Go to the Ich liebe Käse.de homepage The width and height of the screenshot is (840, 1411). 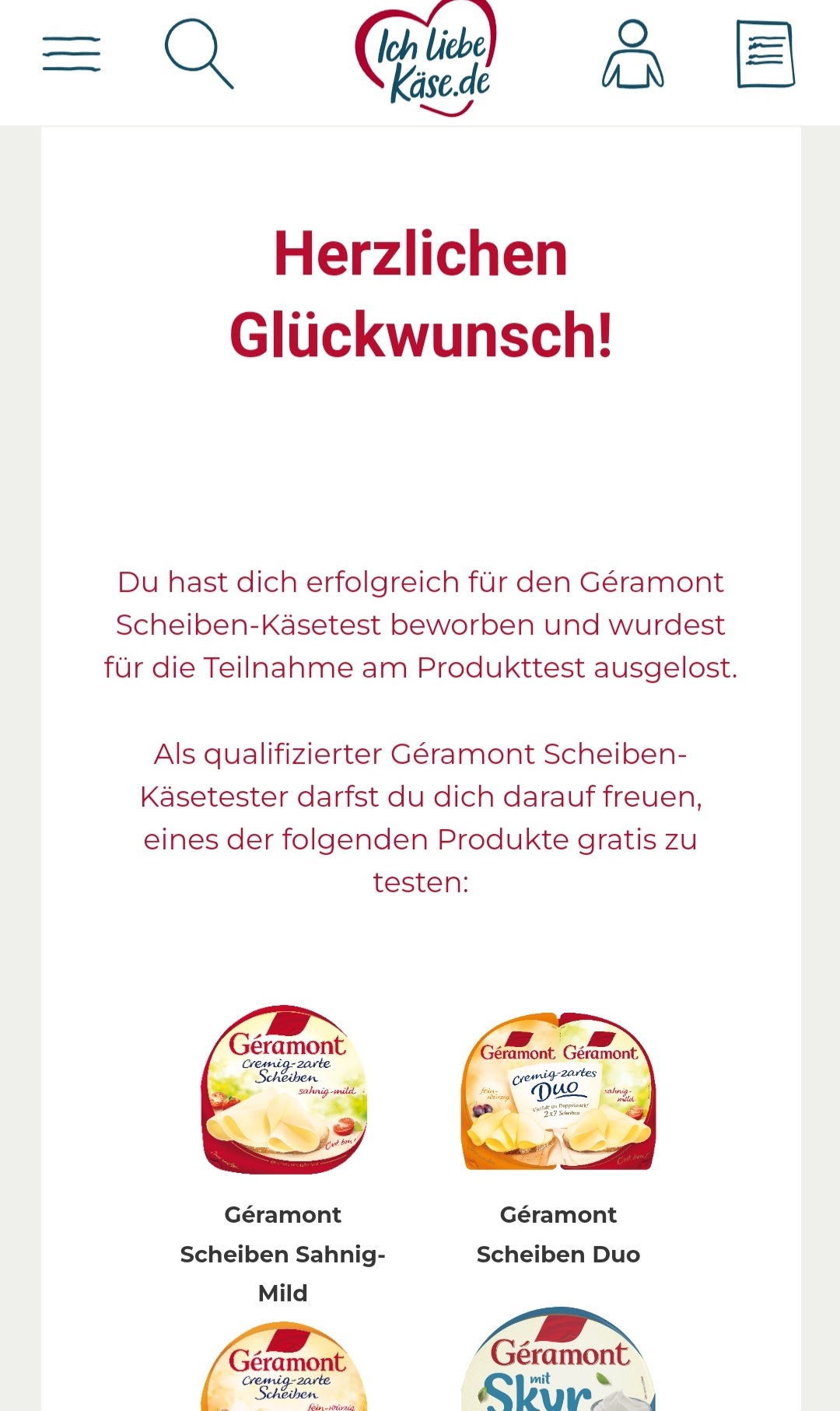tap(426, 58)
